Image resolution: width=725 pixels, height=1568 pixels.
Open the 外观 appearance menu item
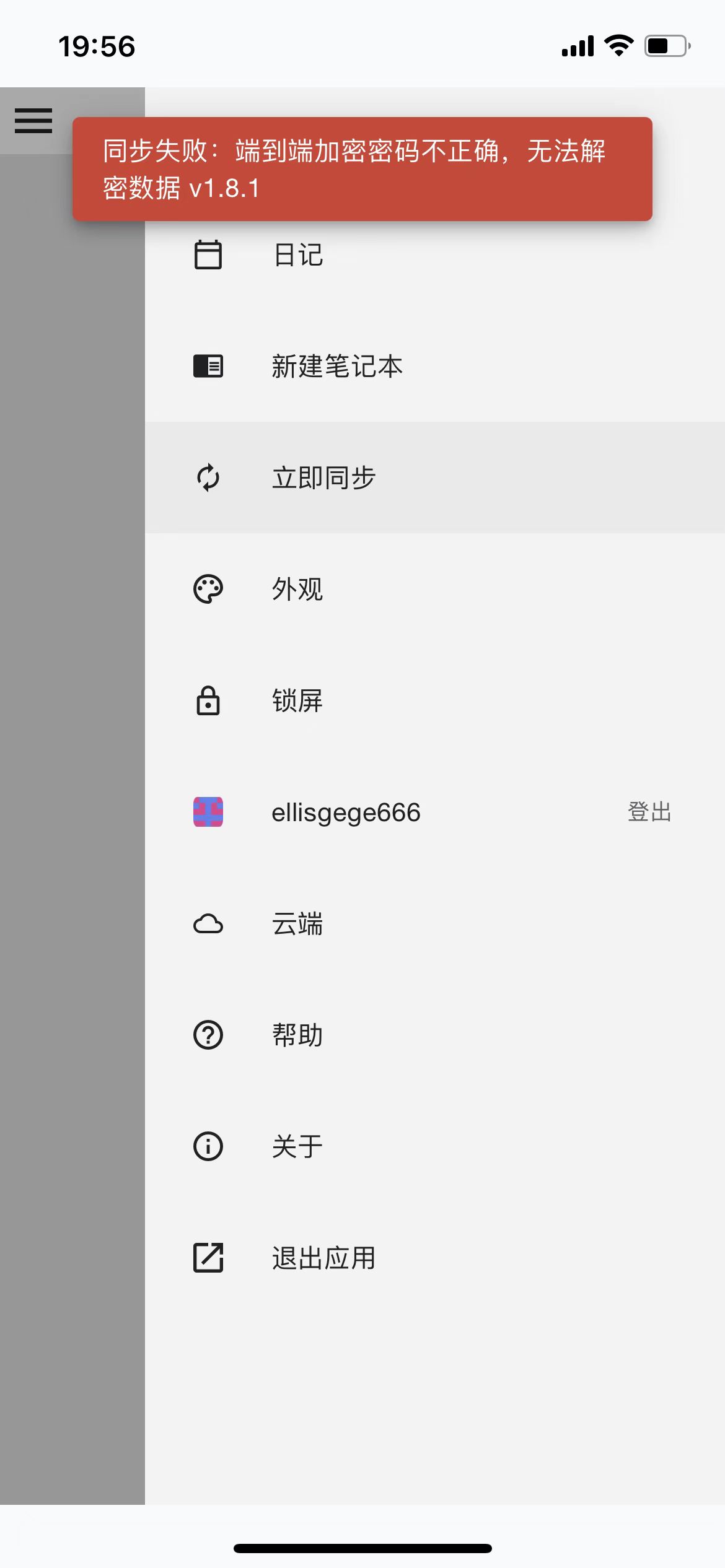click(297, 589)
